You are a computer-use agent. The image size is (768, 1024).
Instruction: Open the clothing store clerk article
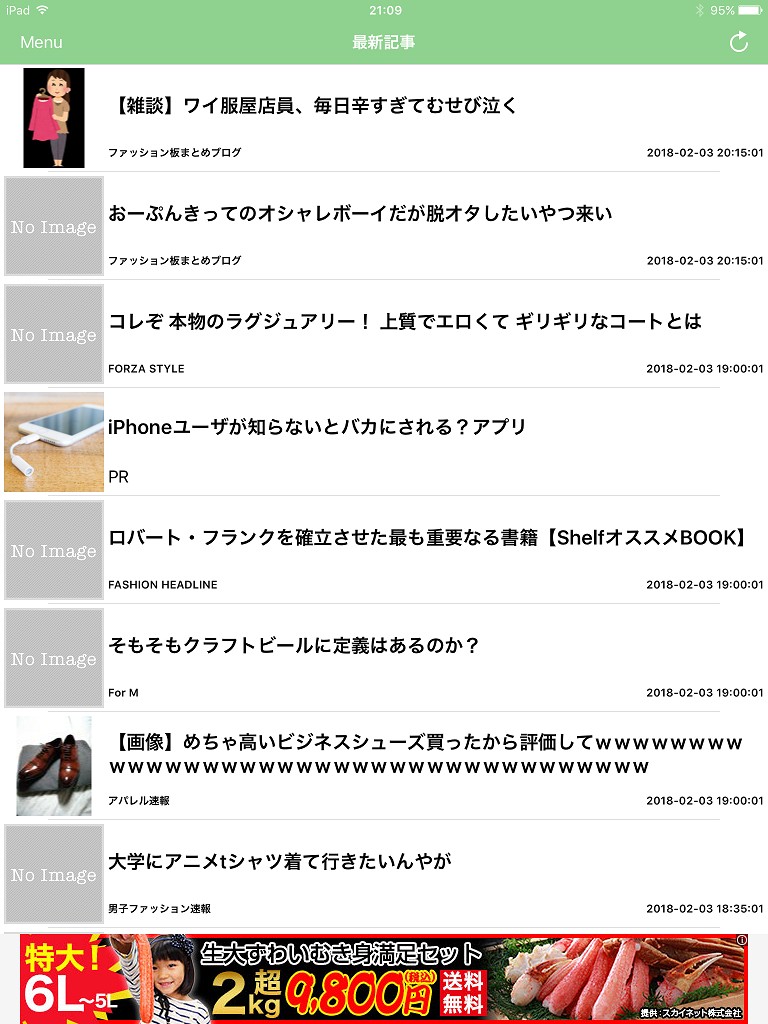point(312,106)
